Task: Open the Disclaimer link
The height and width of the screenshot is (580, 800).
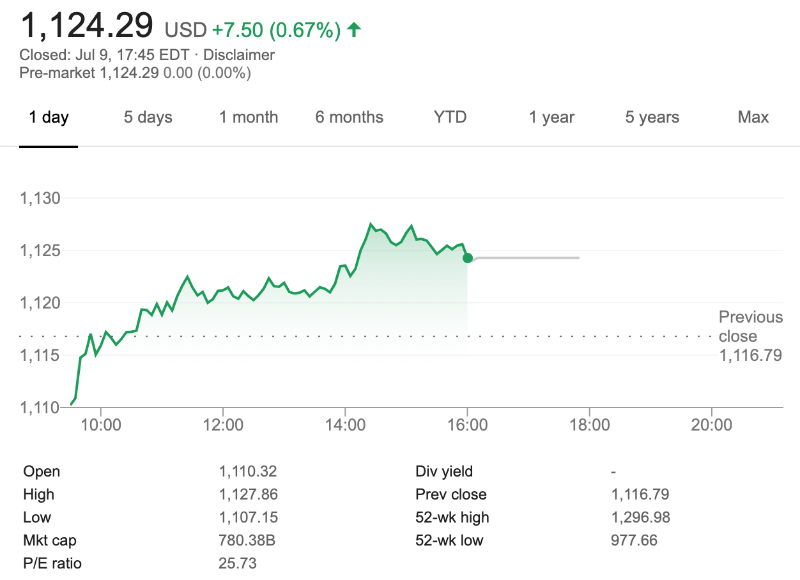Action: 239,55
